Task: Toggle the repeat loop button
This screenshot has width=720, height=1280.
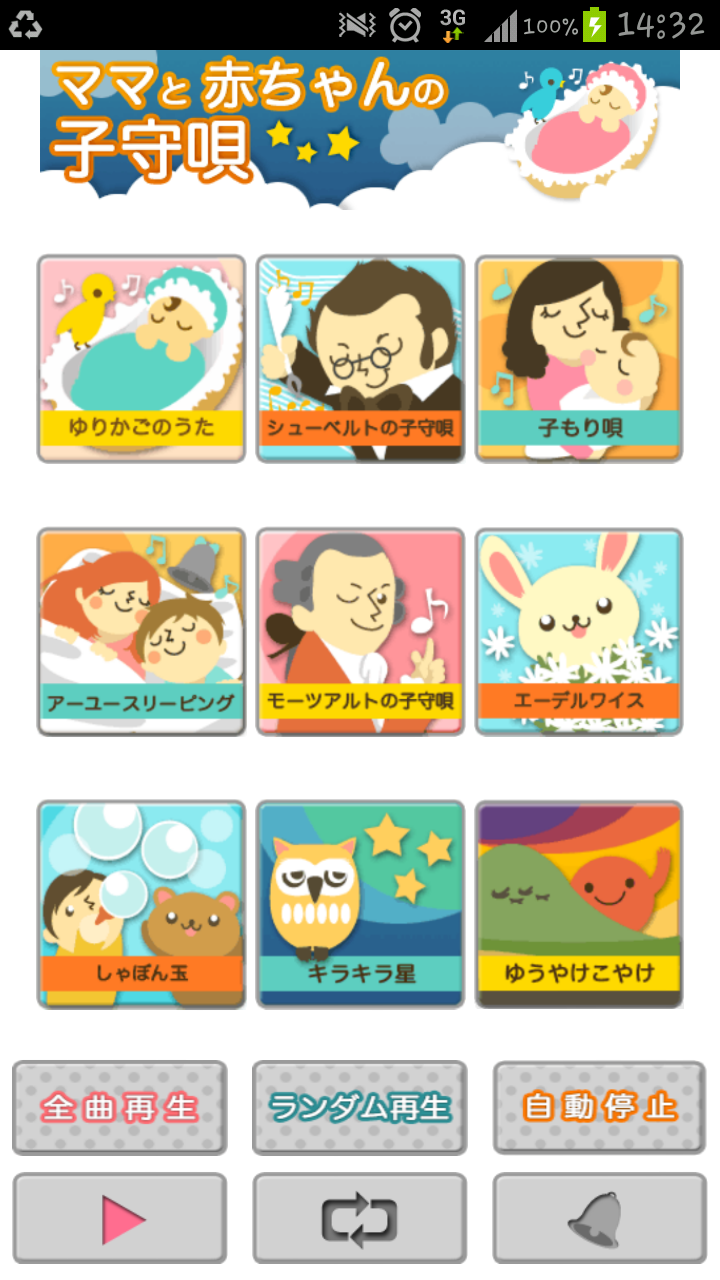Action: (360, 1219)
